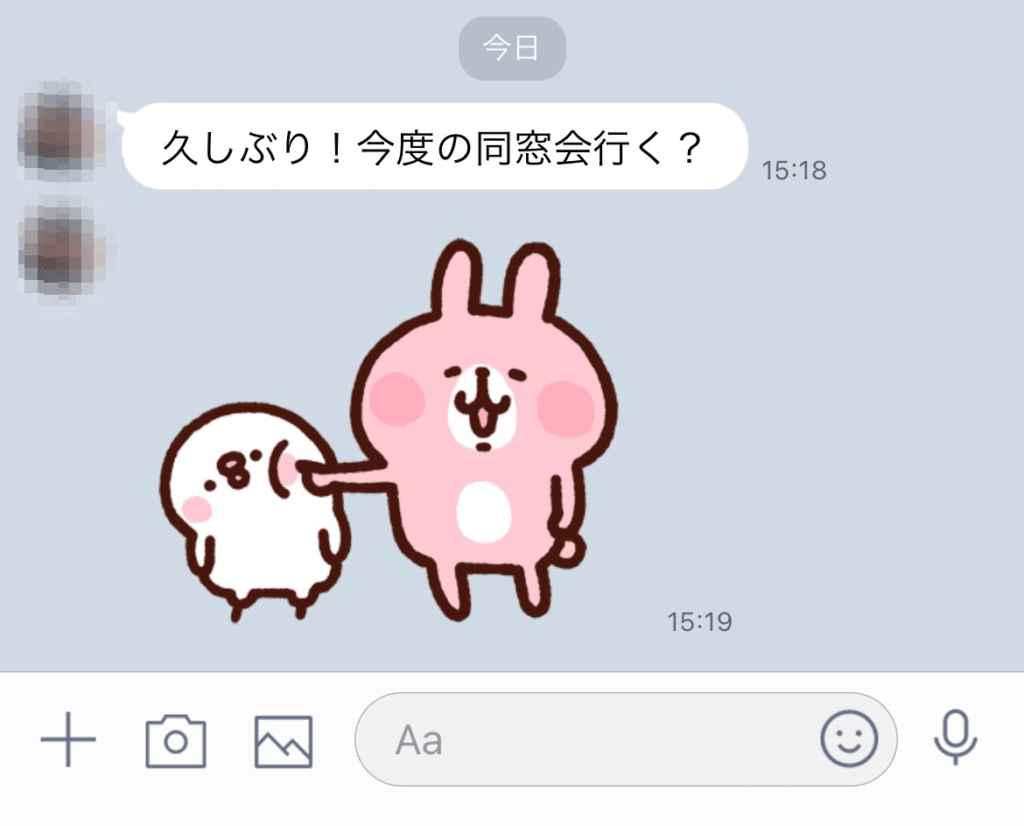This screenshot has height=826, width=1024.
Task: Focus the Aa message input field
Action: coord(580,740)
